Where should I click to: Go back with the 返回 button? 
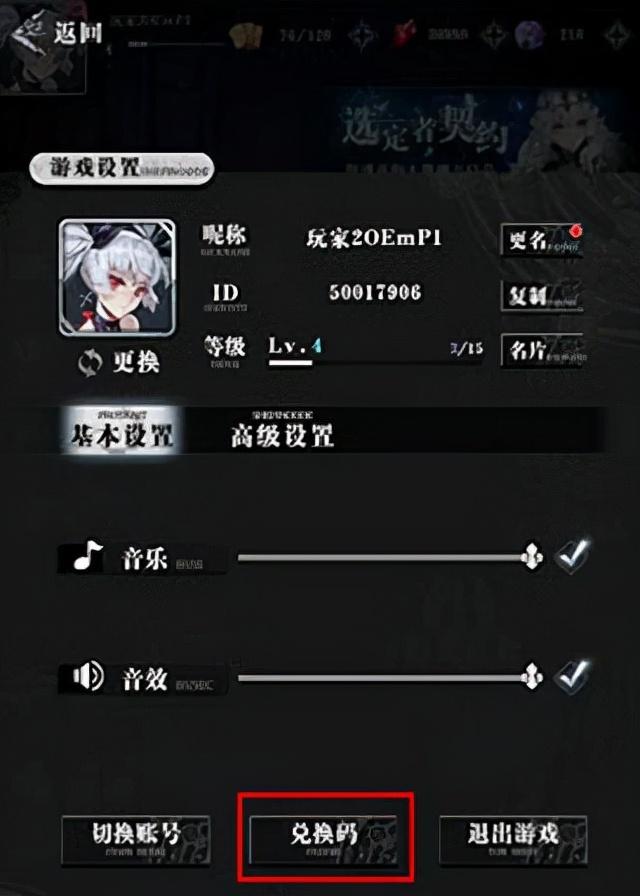coord(57,33)
